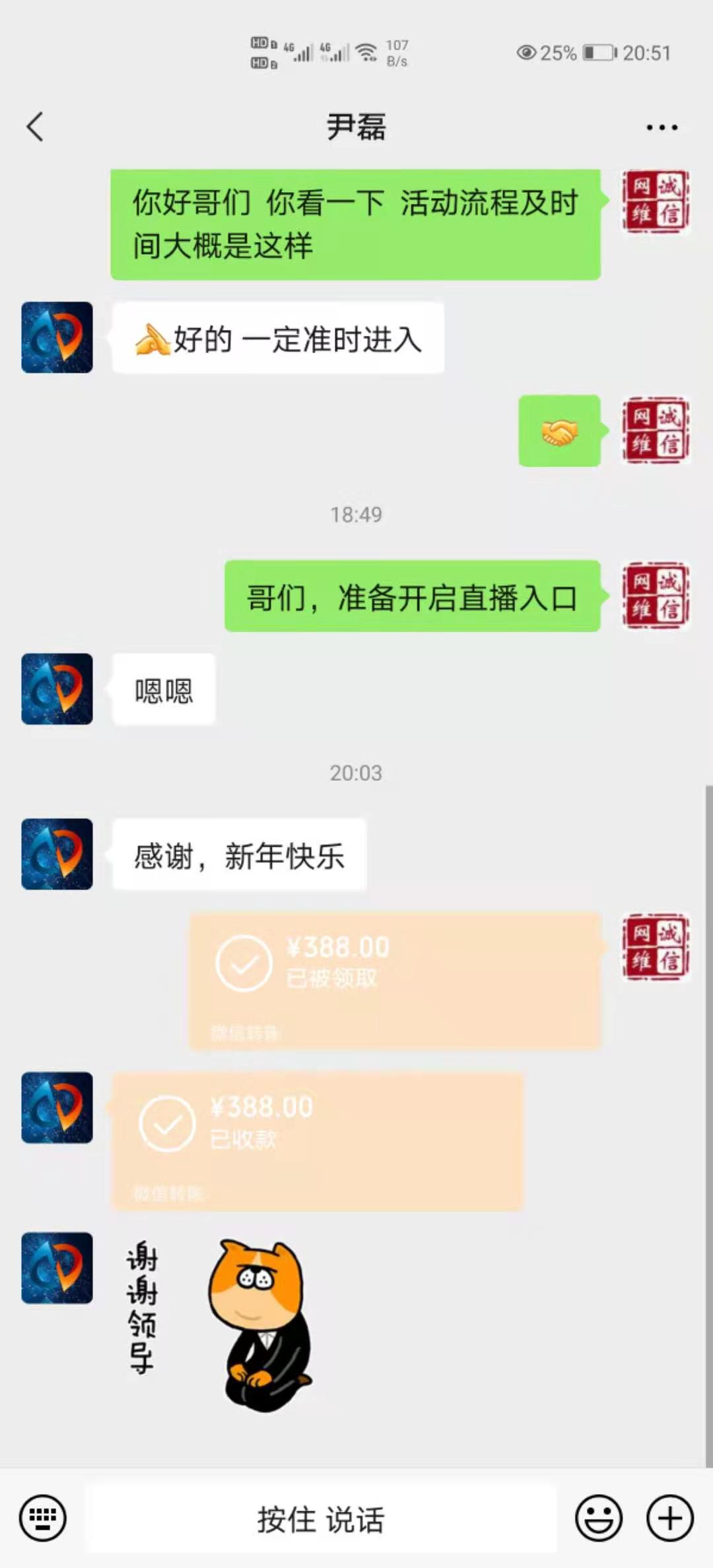
Task: Open your avatar beside 哥们，准备开启直播入口
Action: [656, 596]
